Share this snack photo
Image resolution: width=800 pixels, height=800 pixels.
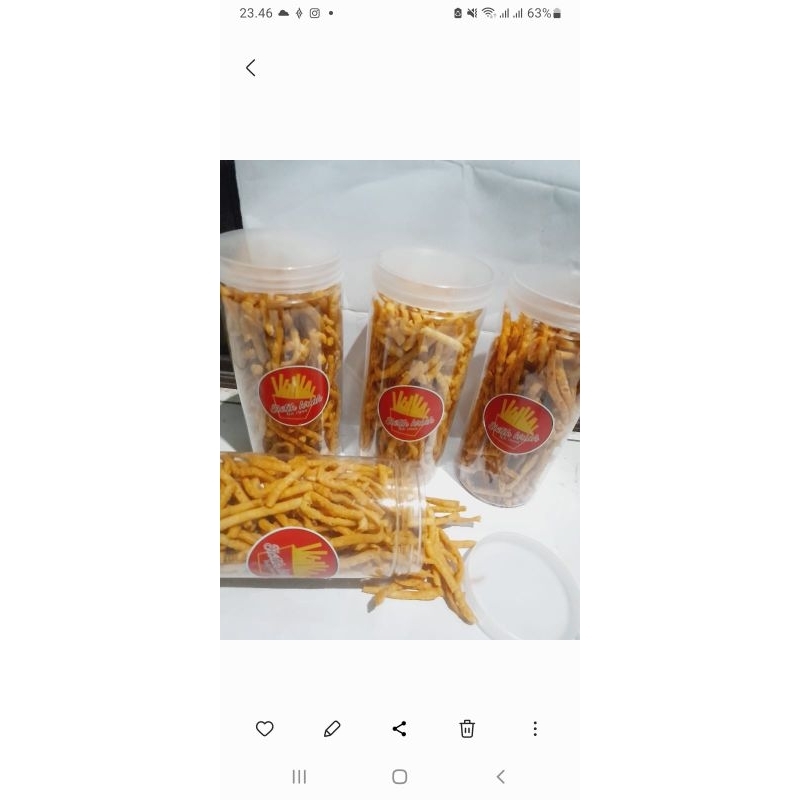(x=400, y=729)
